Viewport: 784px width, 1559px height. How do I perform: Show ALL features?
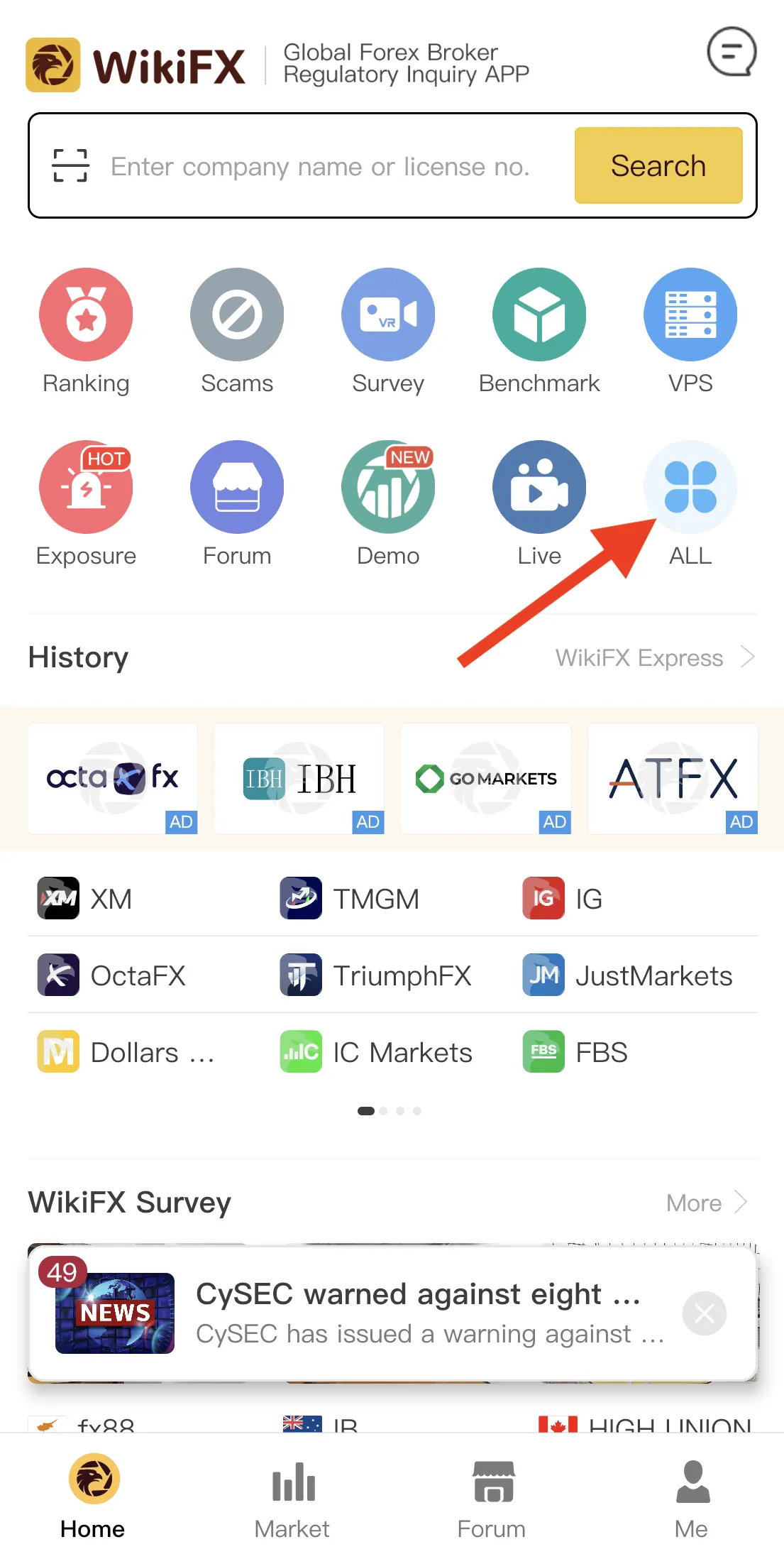(x=690, y=504)
